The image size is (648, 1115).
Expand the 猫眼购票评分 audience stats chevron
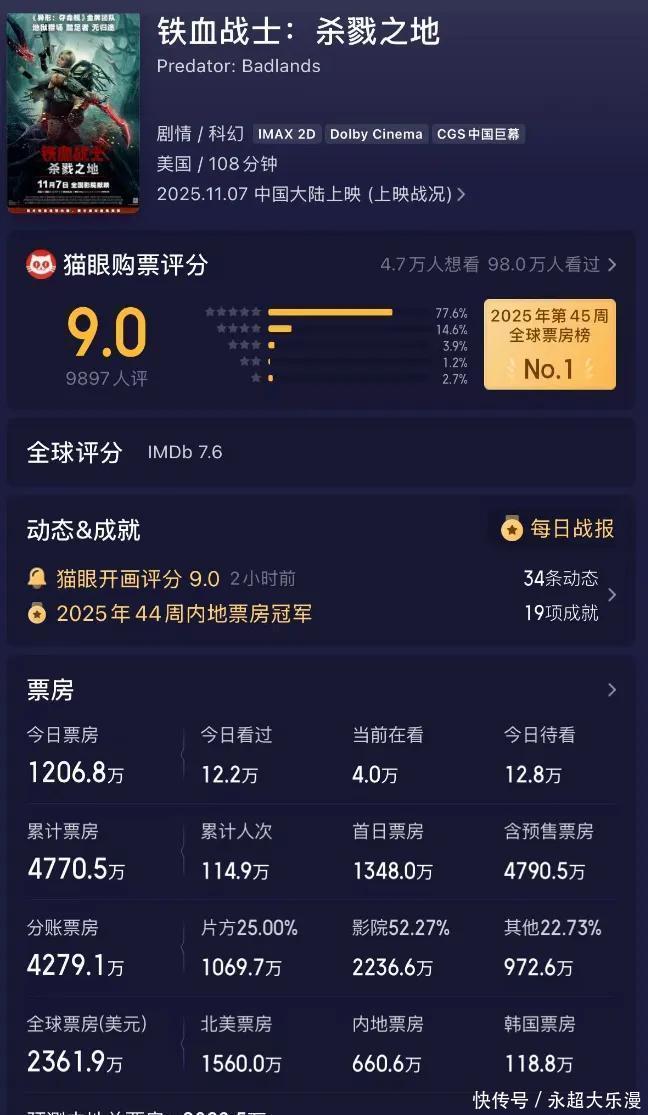[612, 265]
